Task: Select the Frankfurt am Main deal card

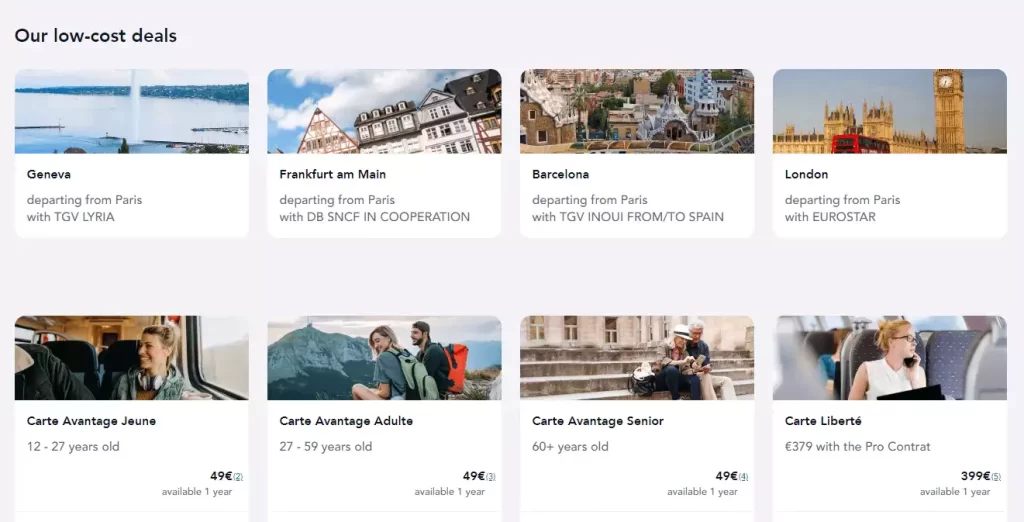Action: click(384, 153)
